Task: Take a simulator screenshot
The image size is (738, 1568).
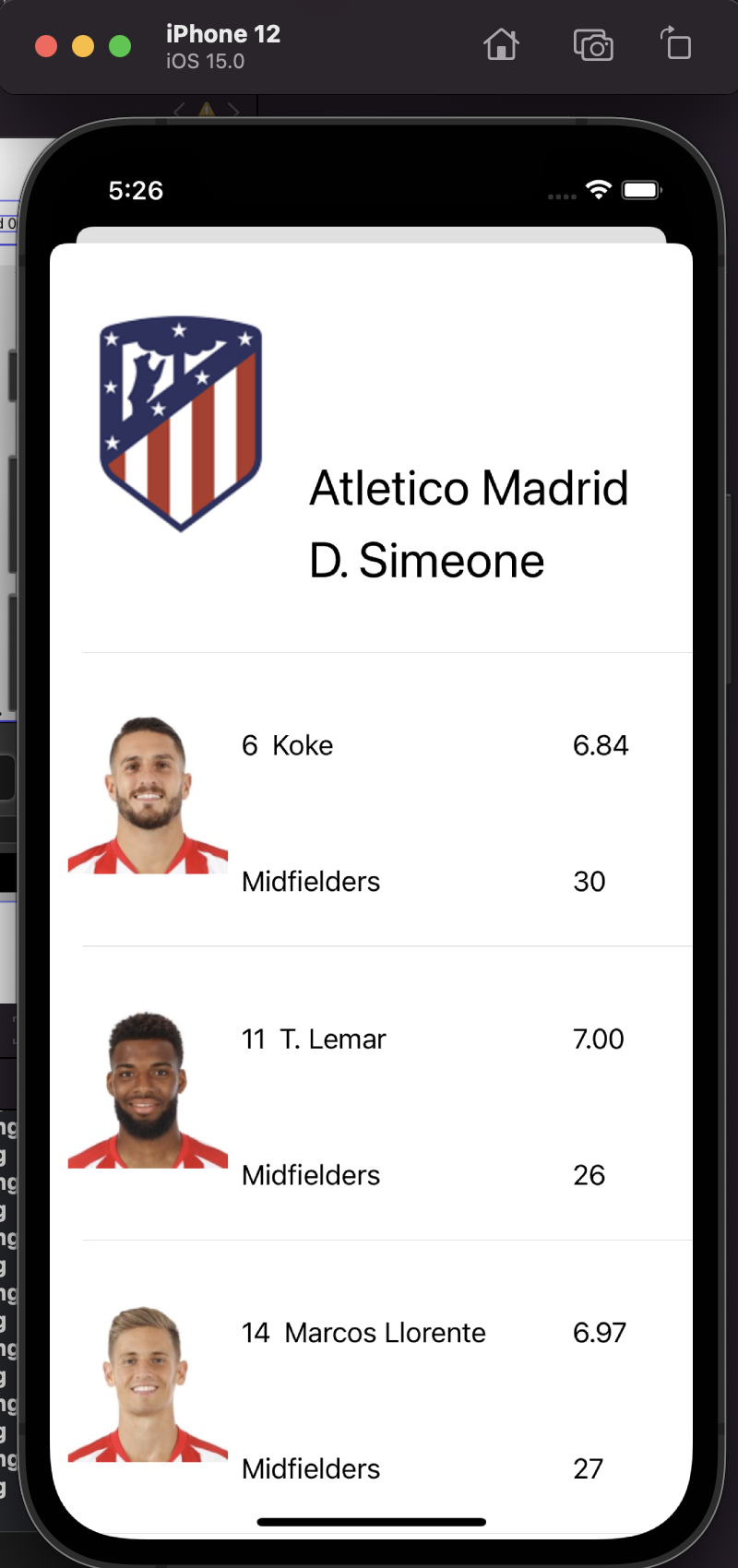Action: point(592,44)
